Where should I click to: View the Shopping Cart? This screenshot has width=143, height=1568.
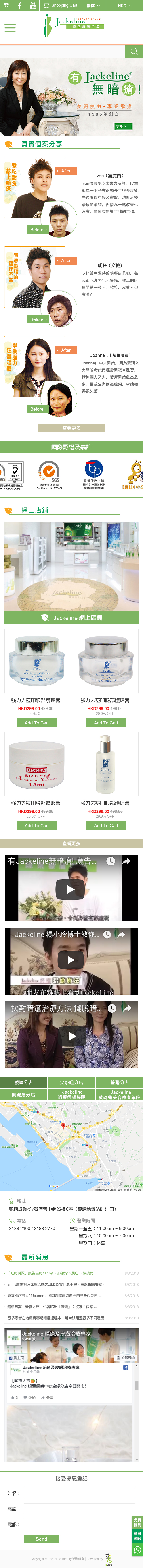pyautogui.click(x=61, y=6)
